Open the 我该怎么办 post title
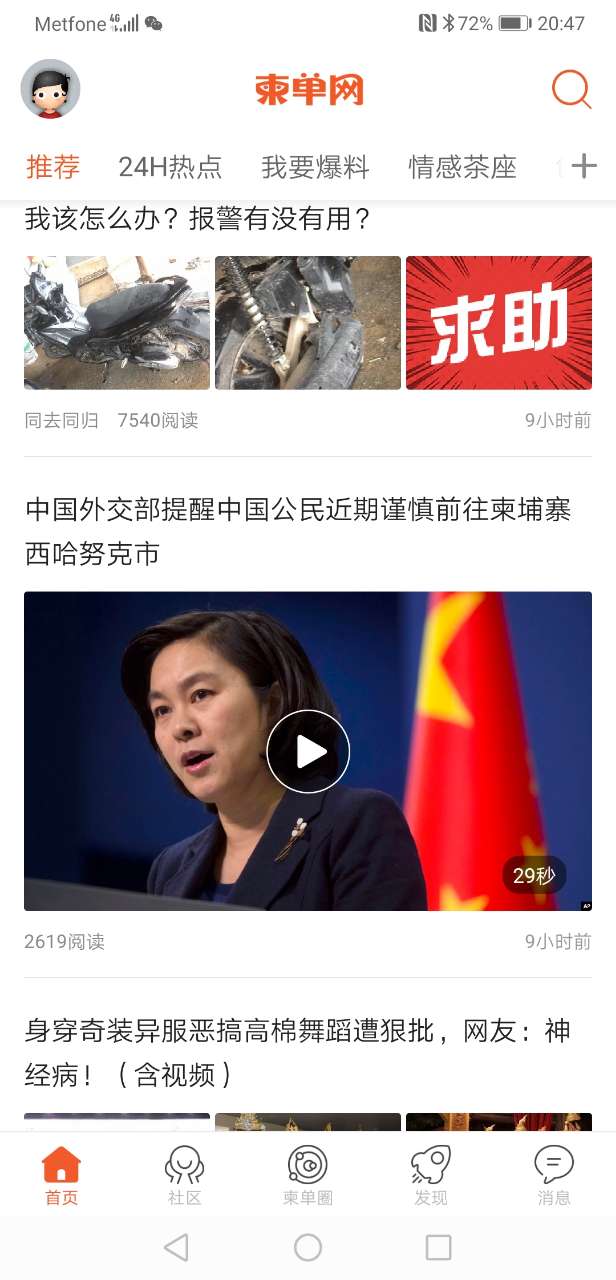616x1280 pixels. coord(198,218)
